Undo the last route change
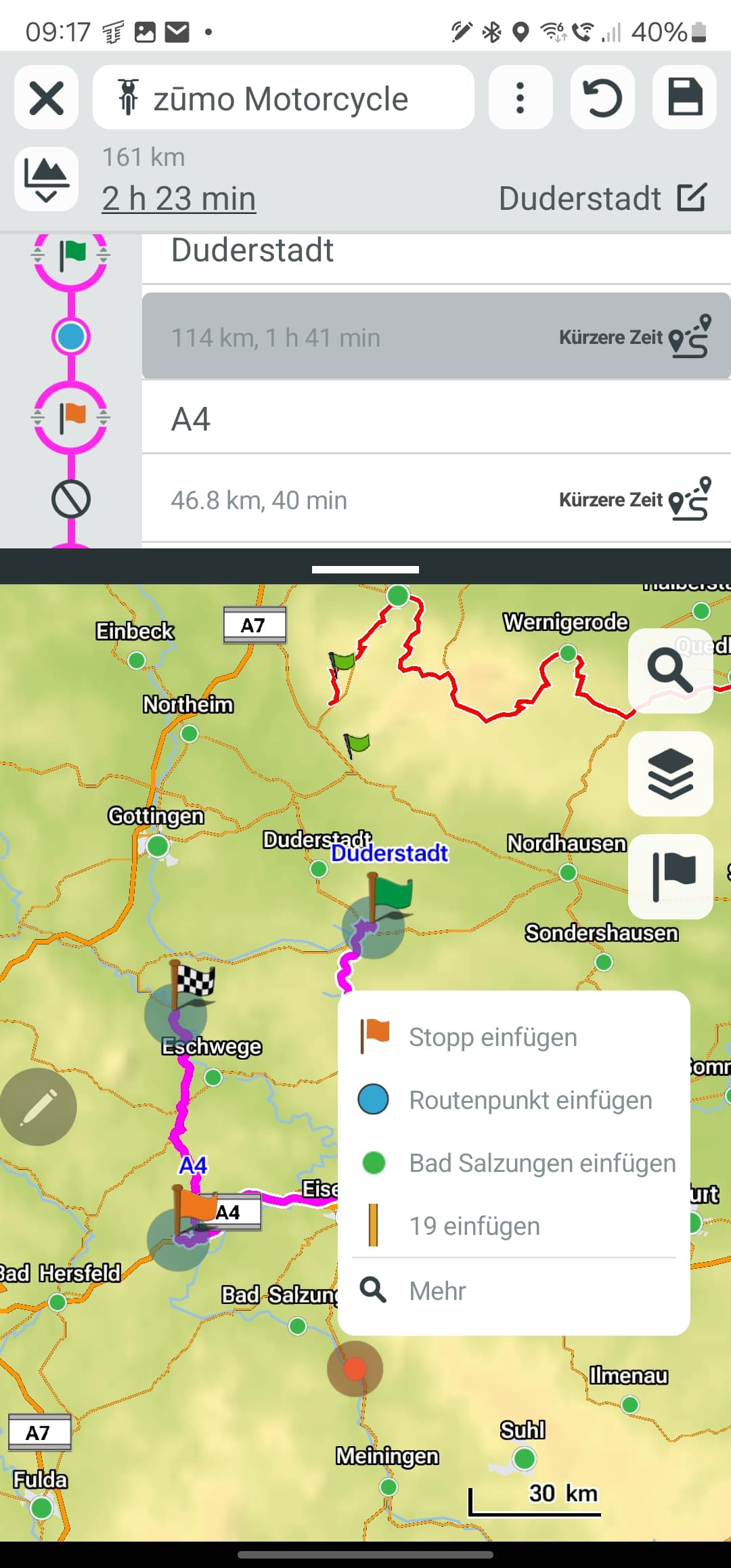The height and width of the screenshot is (1568, 731). point(602,97)
